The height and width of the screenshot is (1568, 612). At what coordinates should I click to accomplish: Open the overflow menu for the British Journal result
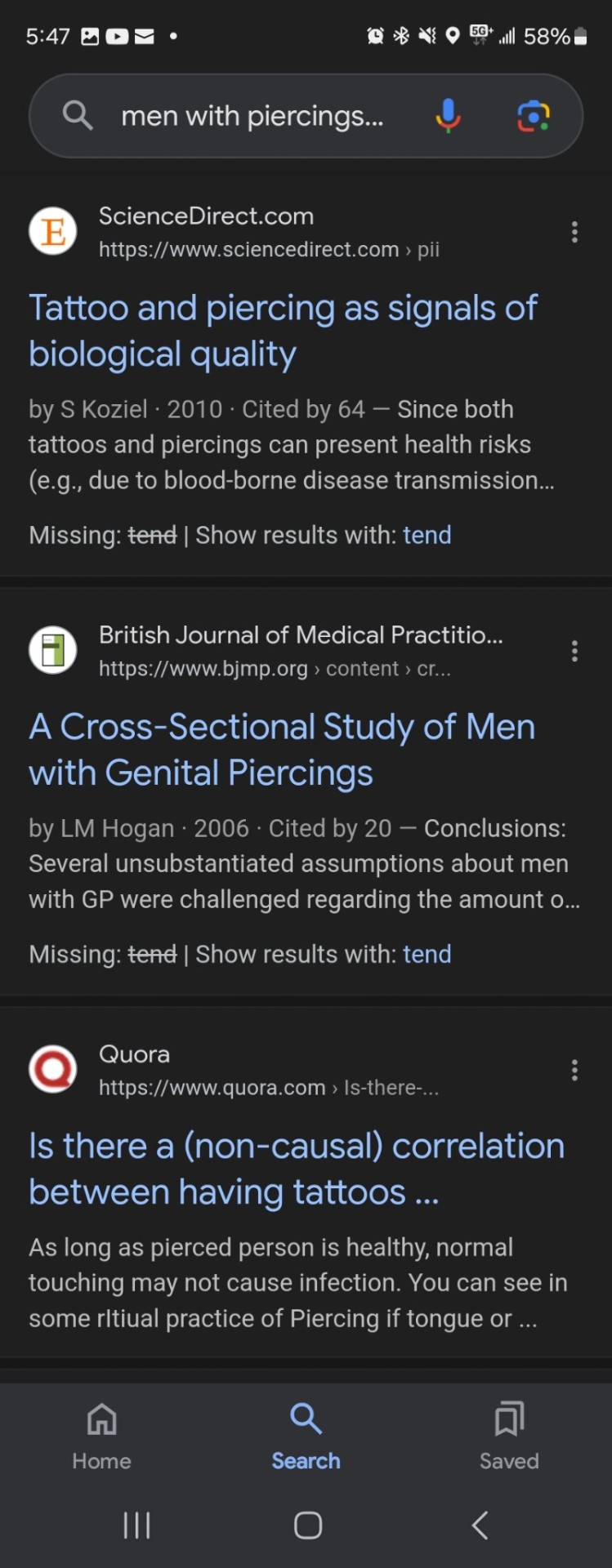pyautogui.click(x=575, y=651)
